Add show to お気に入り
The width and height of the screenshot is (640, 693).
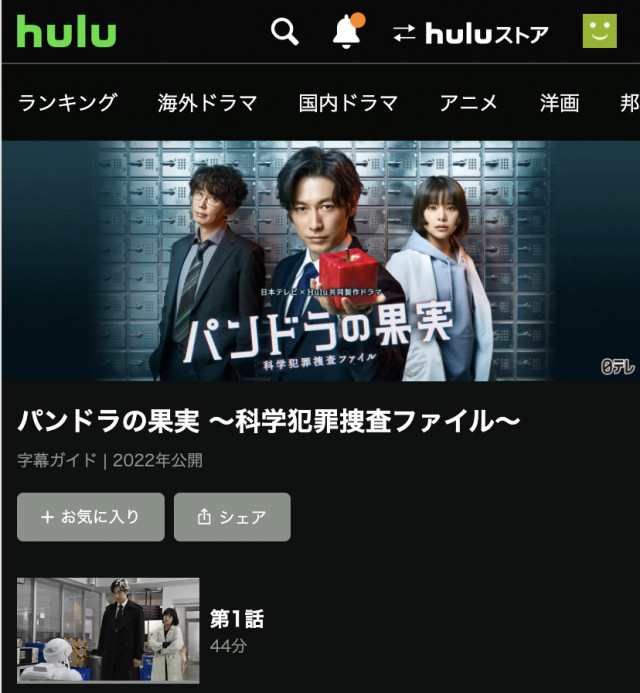pos(90,517)
